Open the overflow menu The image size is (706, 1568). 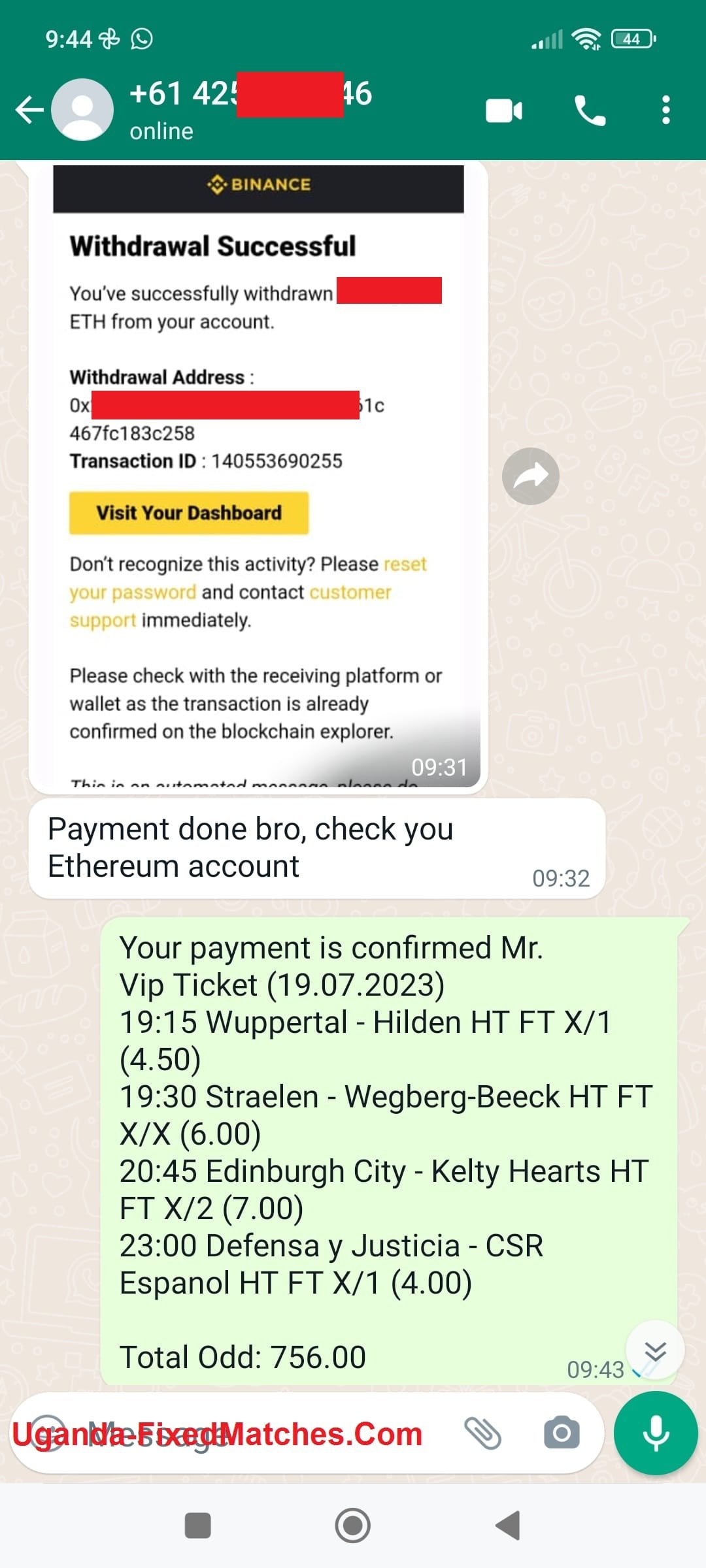click(x=665, y=110)
